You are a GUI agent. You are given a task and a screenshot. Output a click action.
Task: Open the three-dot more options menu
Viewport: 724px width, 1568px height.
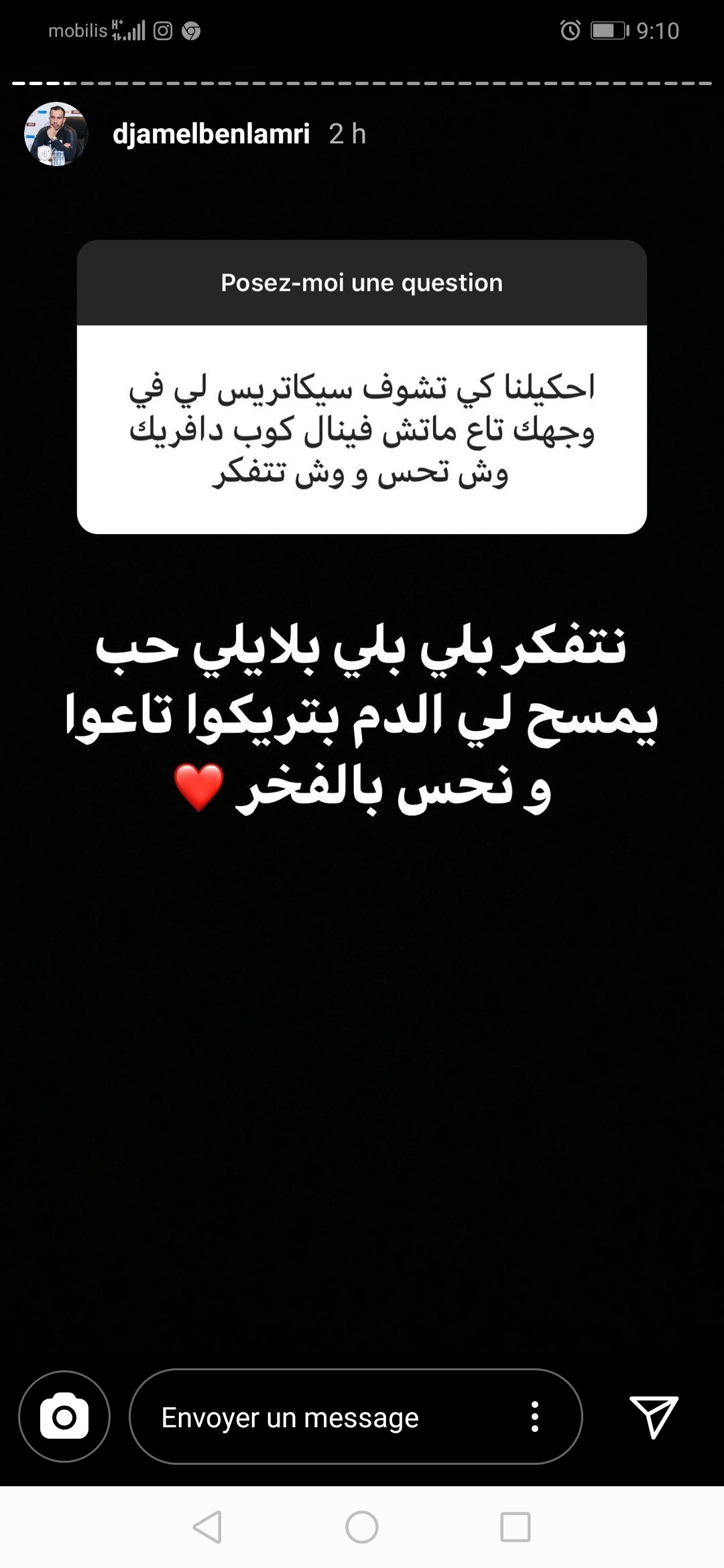(x=535, y=1417)
